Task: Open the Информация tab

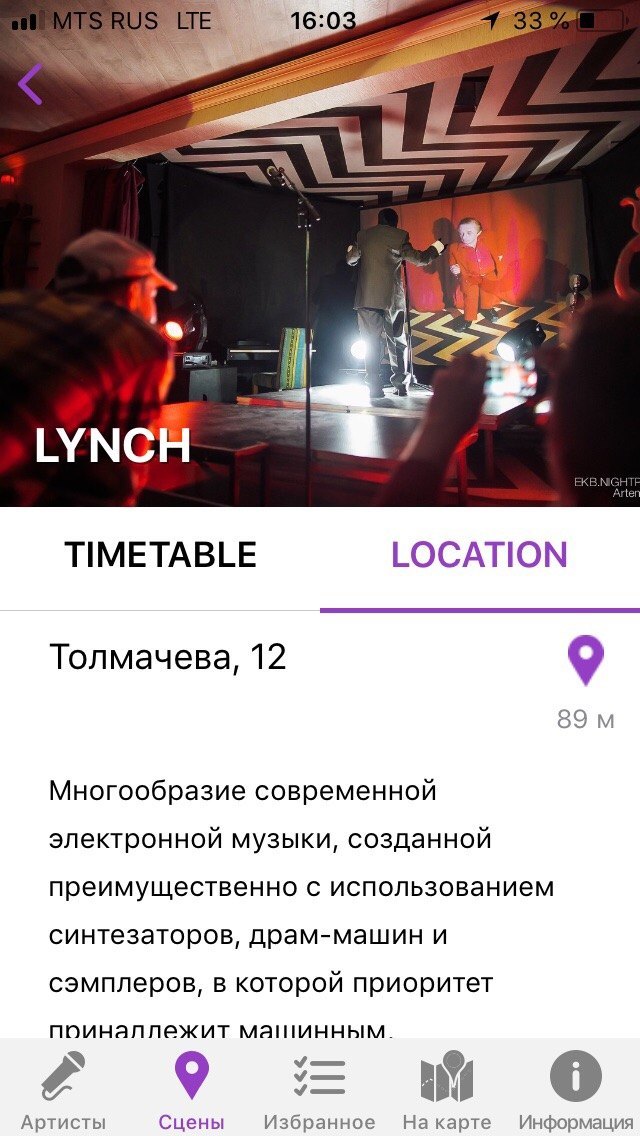Action: click(x=575, y=1090)
